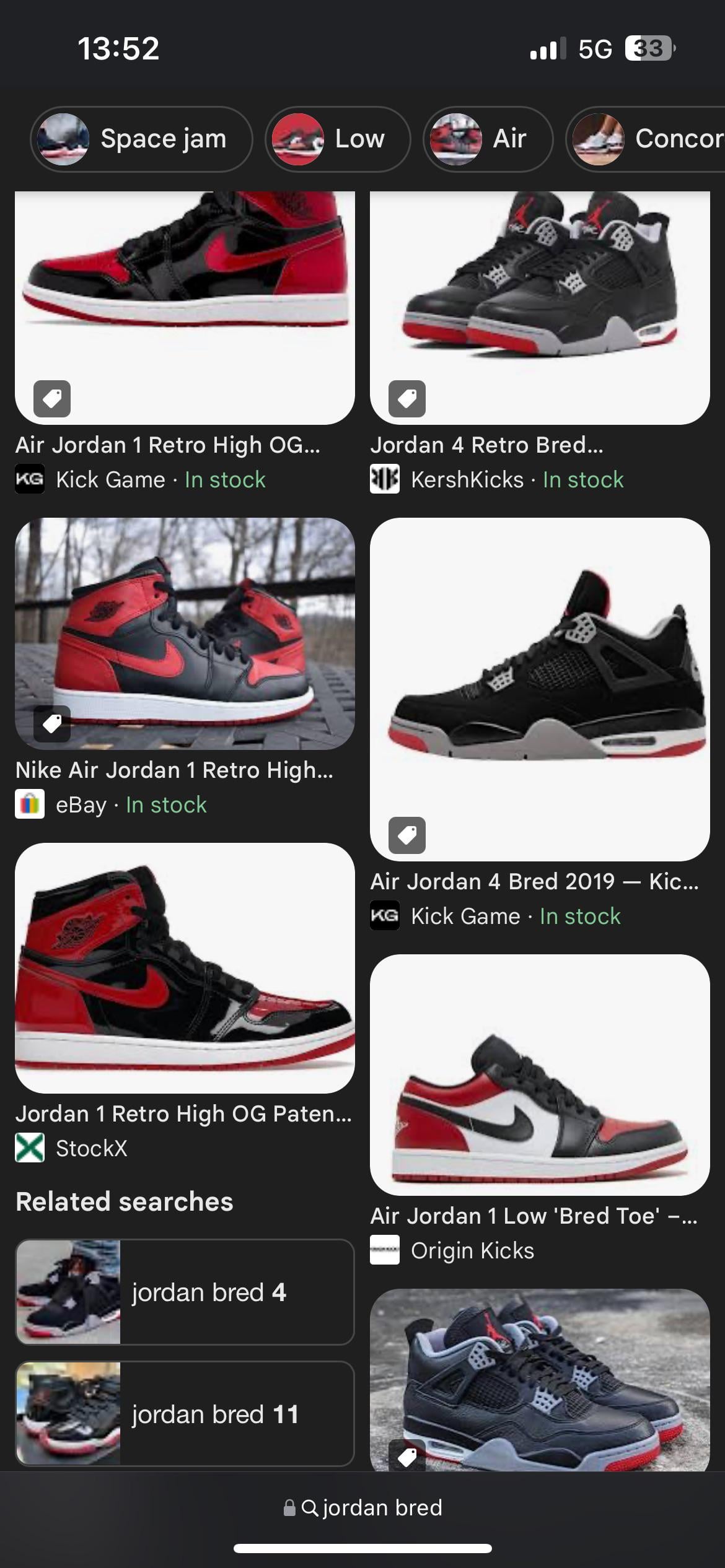Choose the Air filter chip

tap(488, 139)
